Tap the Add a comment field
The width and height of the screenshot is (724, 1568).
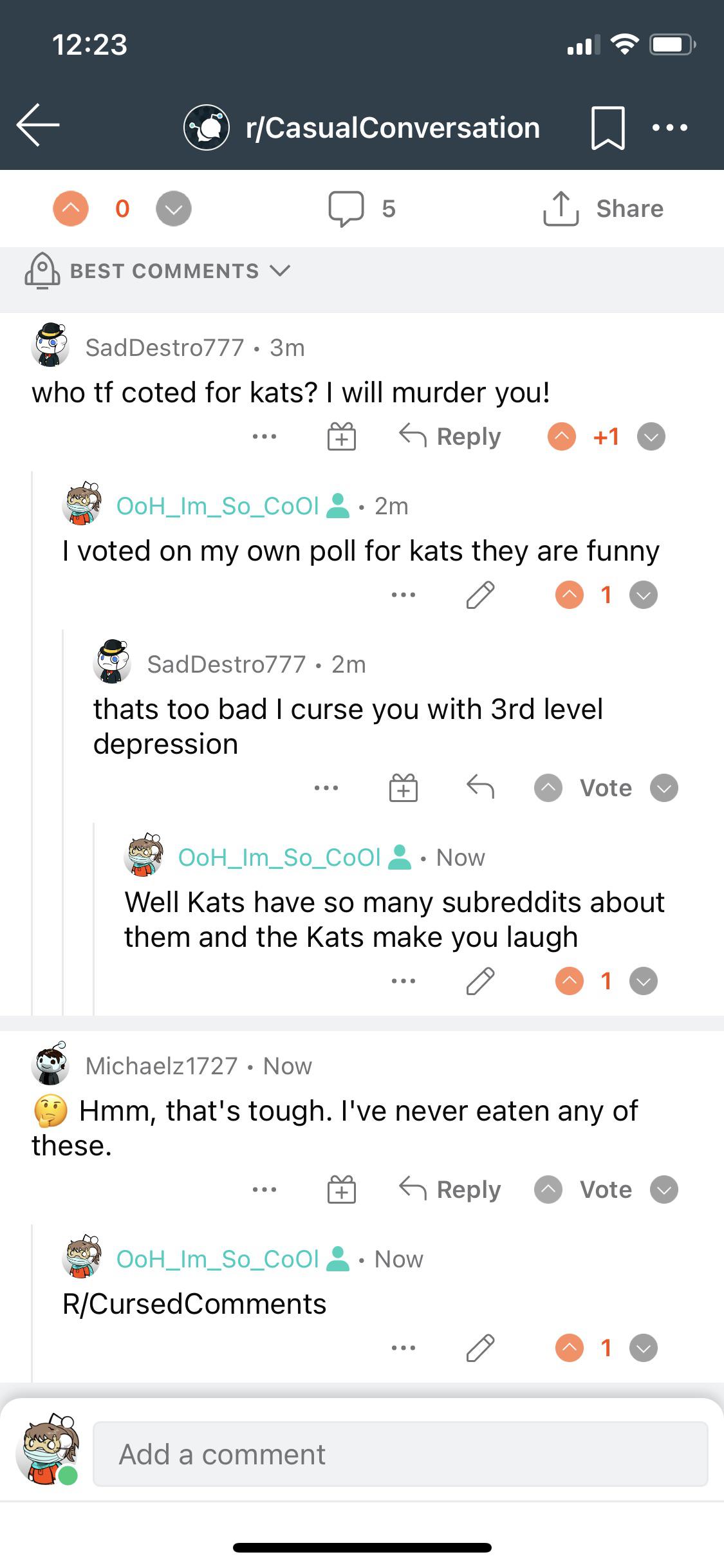pos(400,1455)
